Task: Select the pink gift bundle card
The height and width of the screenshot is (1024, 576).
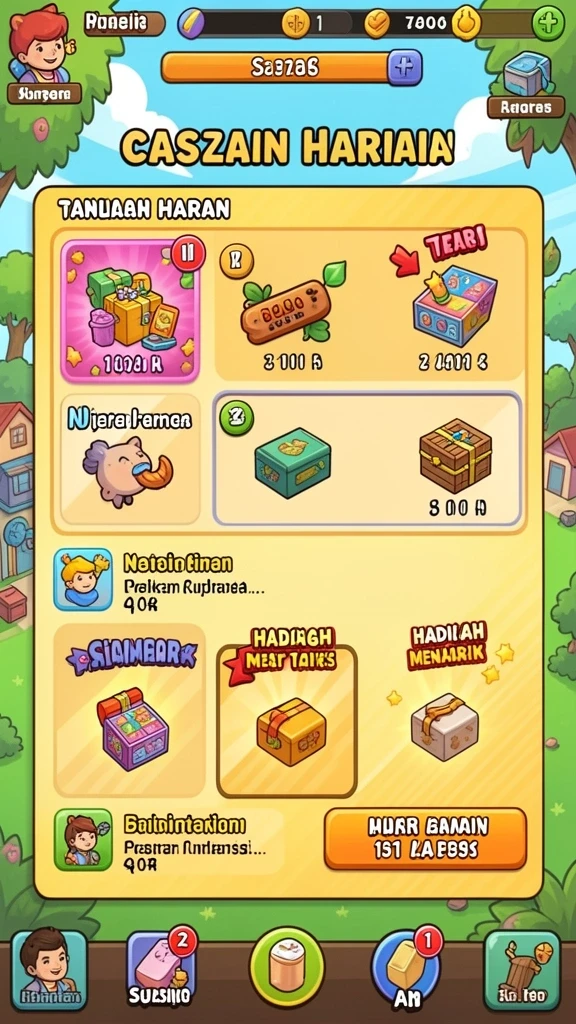Action: pyautogui.click(x=131, y=310)
